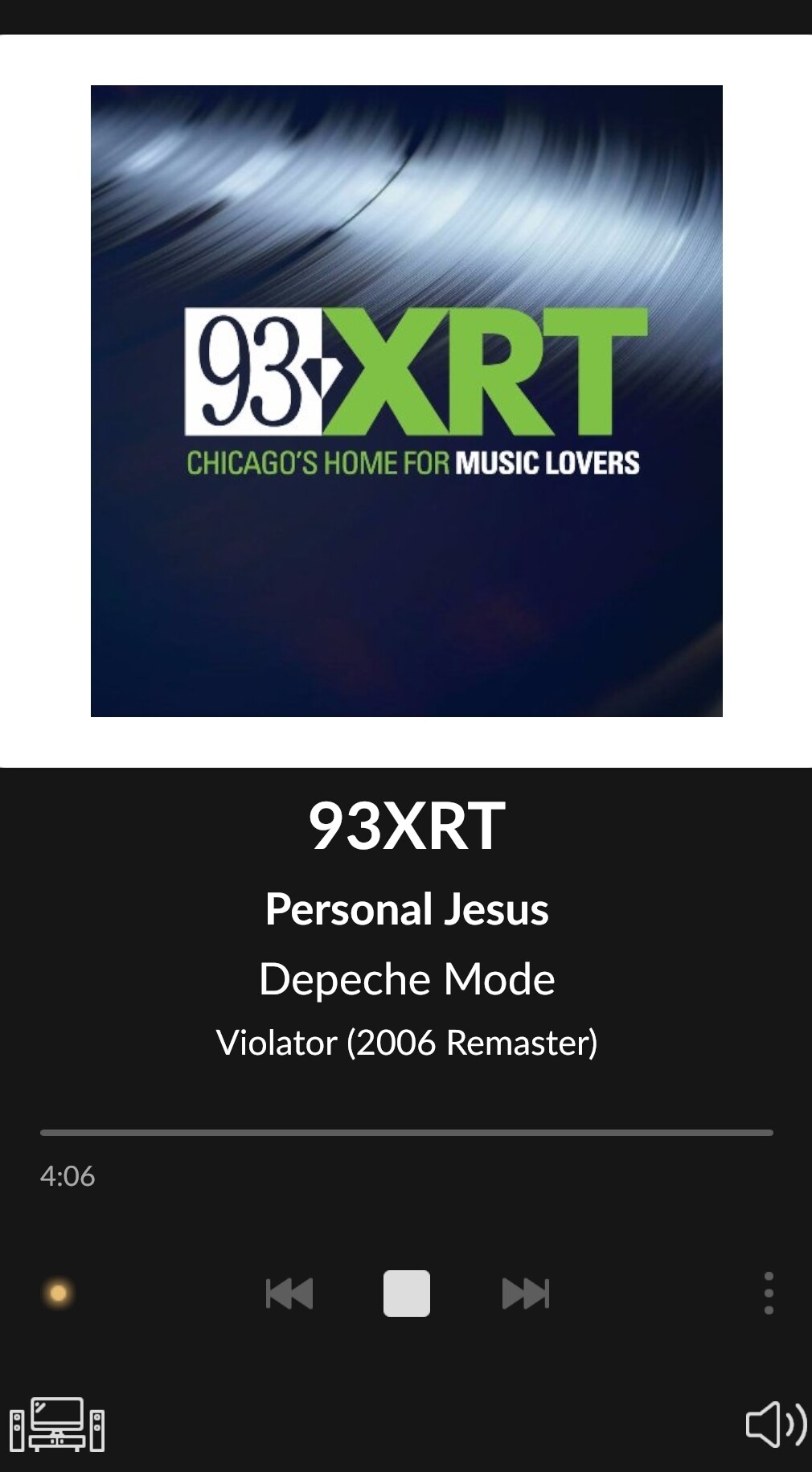
Task: Open the audio zone selector
Action: pyautogui.click(x=57, y=1425)
